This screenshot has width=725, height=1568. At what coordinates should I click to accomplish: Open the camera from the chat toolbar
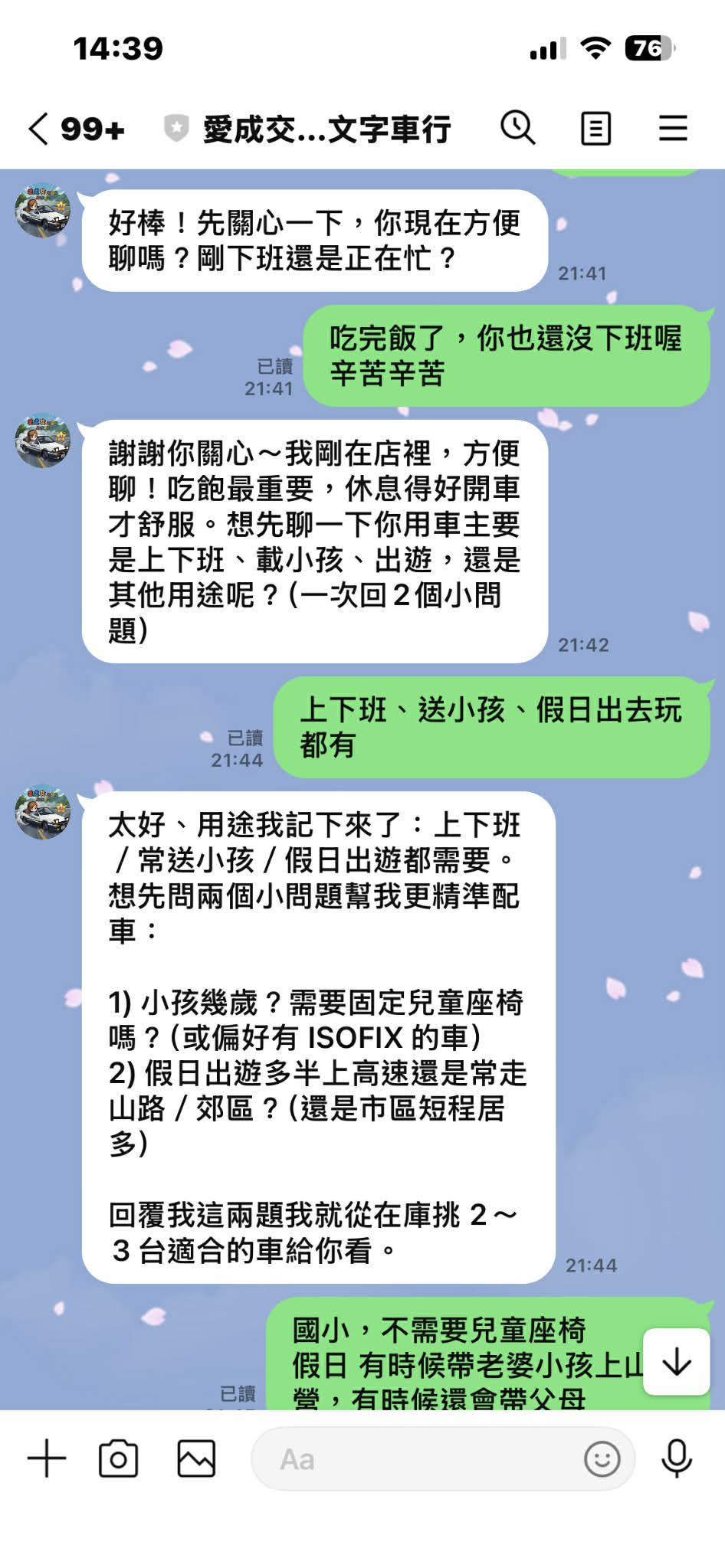point(119,1458)
